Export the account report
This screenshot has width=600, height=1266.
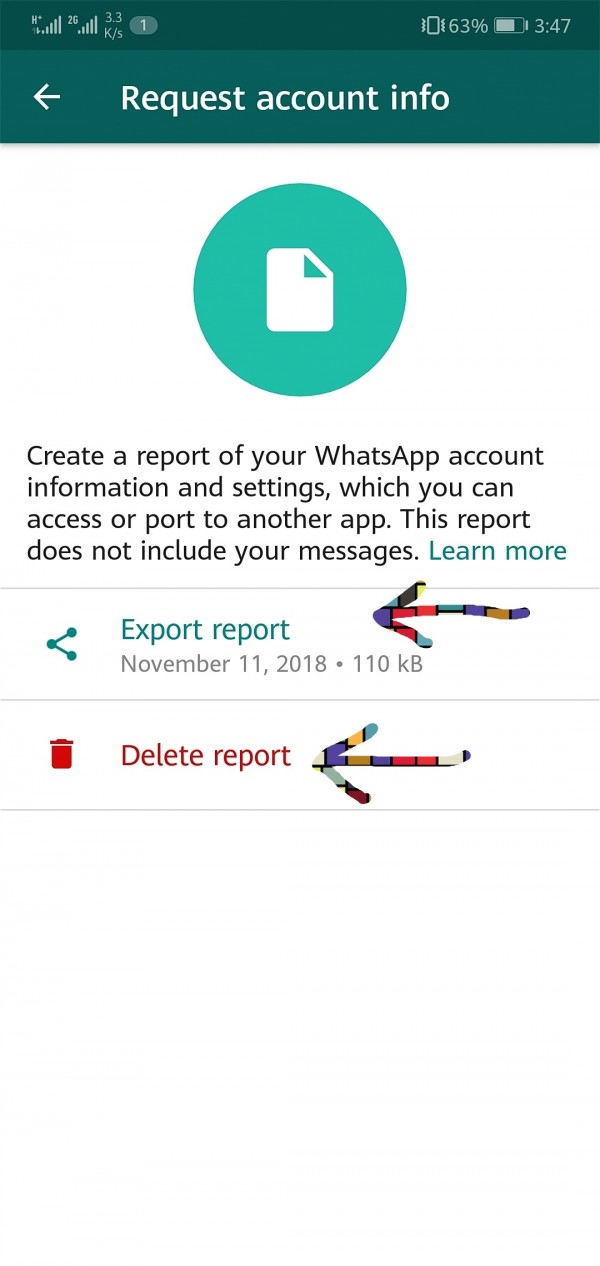click(x=205, y=631)
